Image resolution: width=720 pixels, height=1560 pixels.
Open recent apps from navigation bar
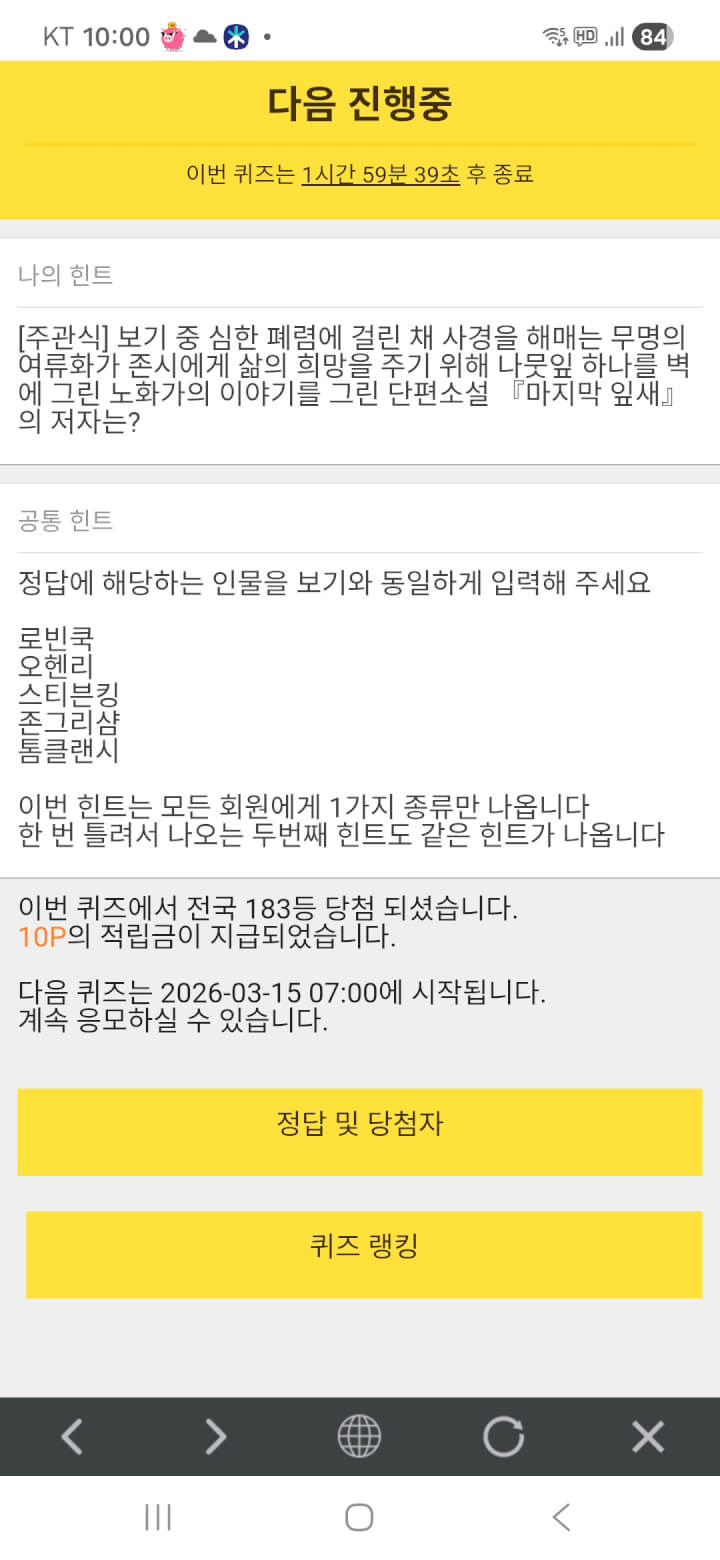158,1517
